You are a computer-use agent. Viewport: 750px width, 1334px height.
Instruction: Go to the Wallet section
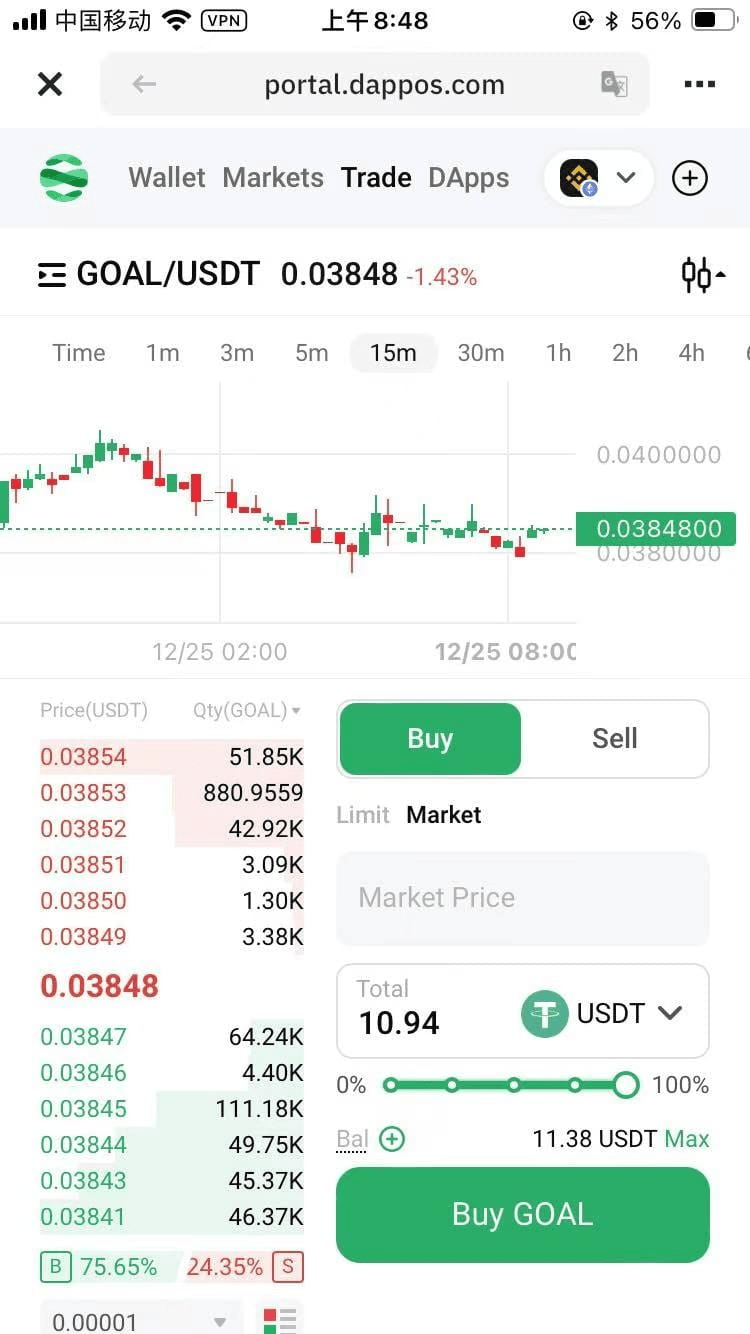167,178
